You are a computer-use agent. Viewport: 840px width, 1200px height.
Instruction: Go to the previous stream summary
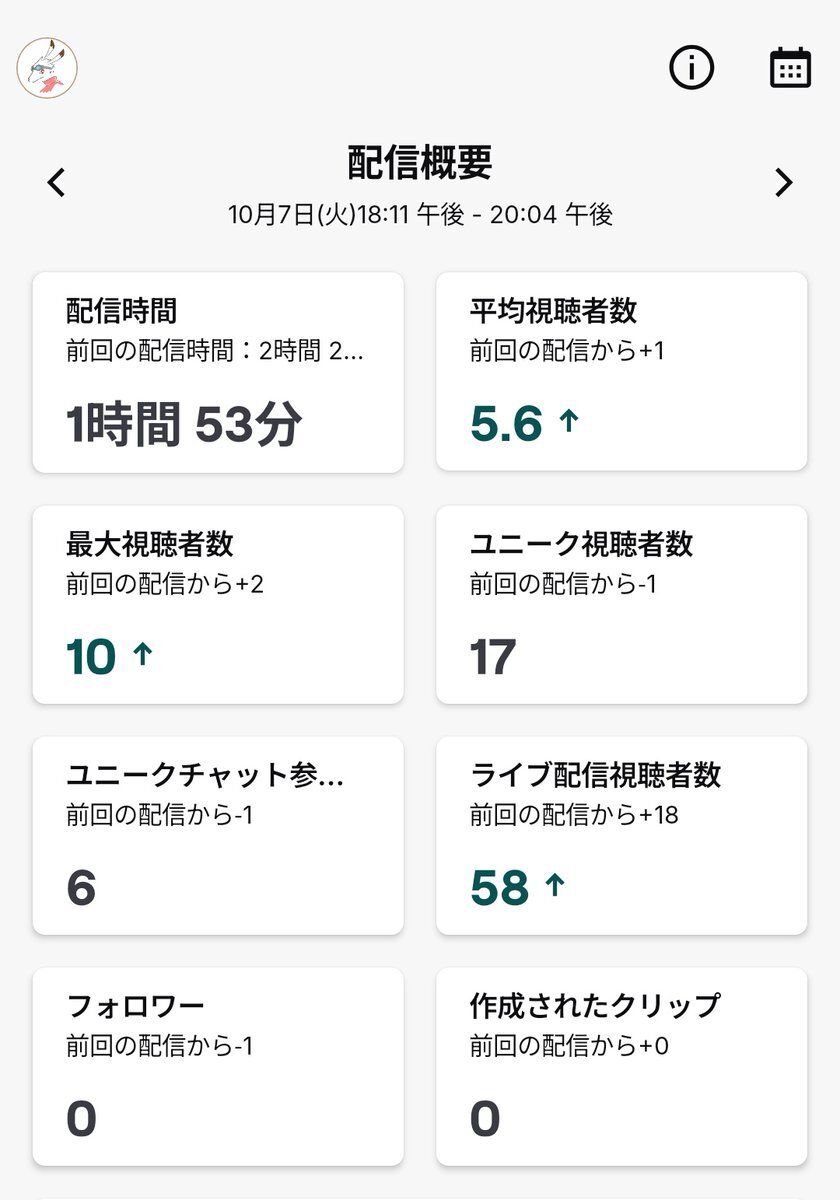(57, 183)
